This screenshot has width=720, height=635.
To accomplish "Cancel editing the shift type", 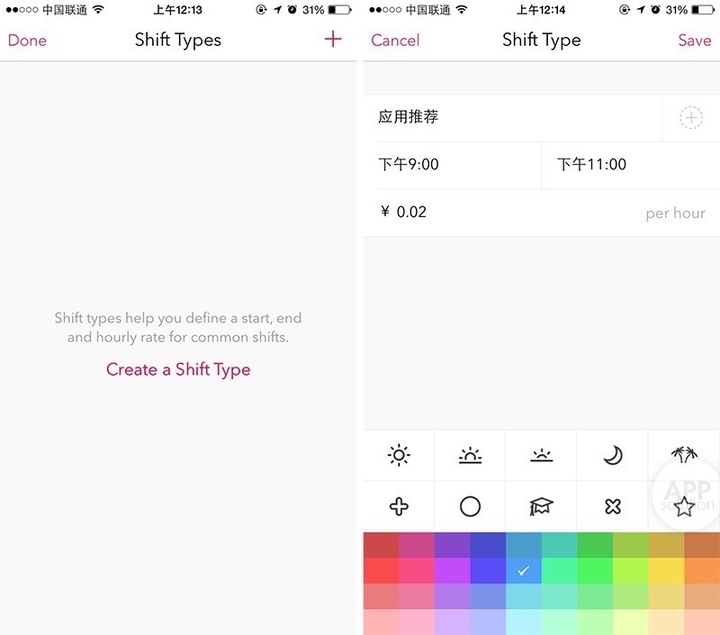I will coord(395,40).
